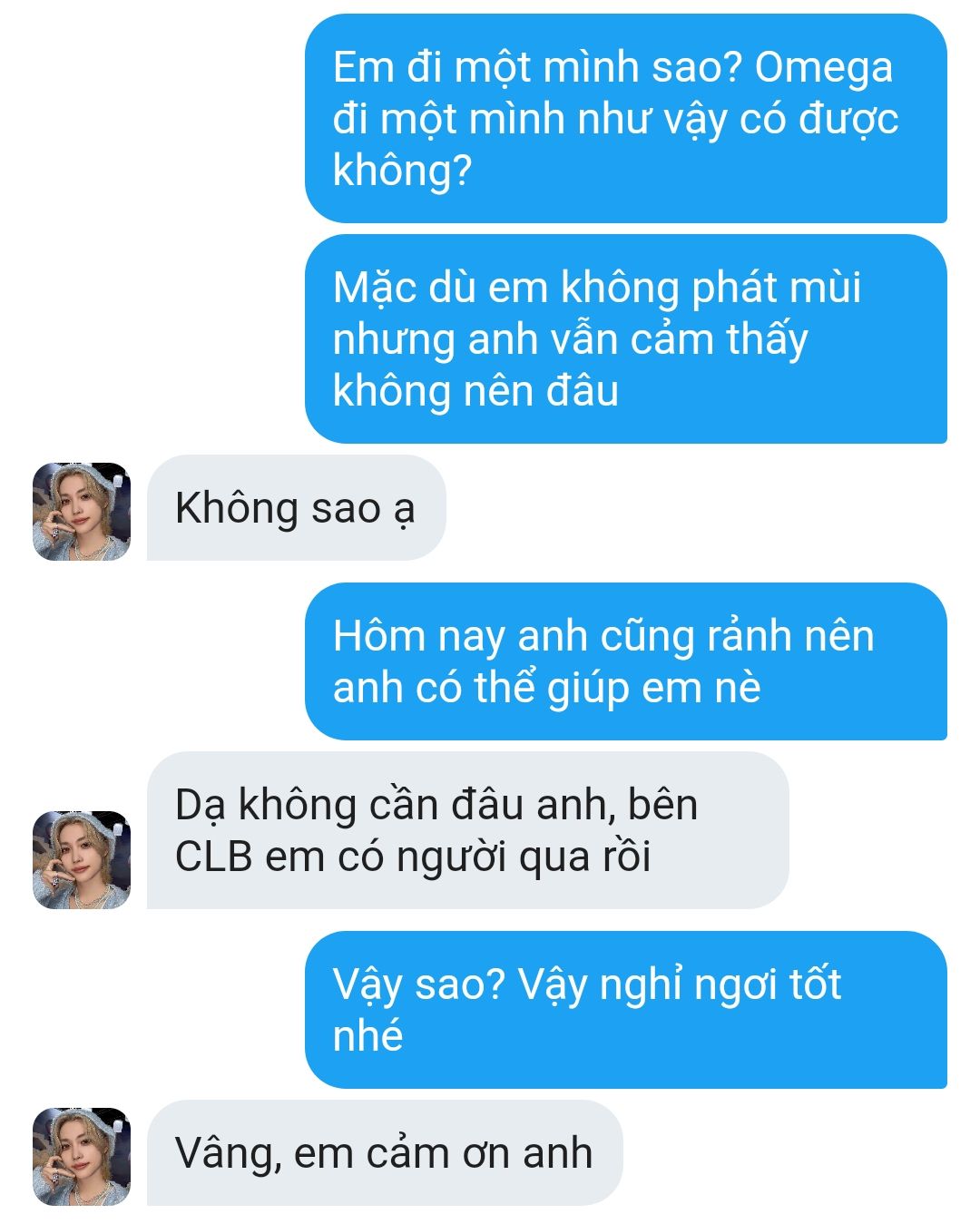Open sender's avatar beside "Không sao ạ"

(82, 512)
